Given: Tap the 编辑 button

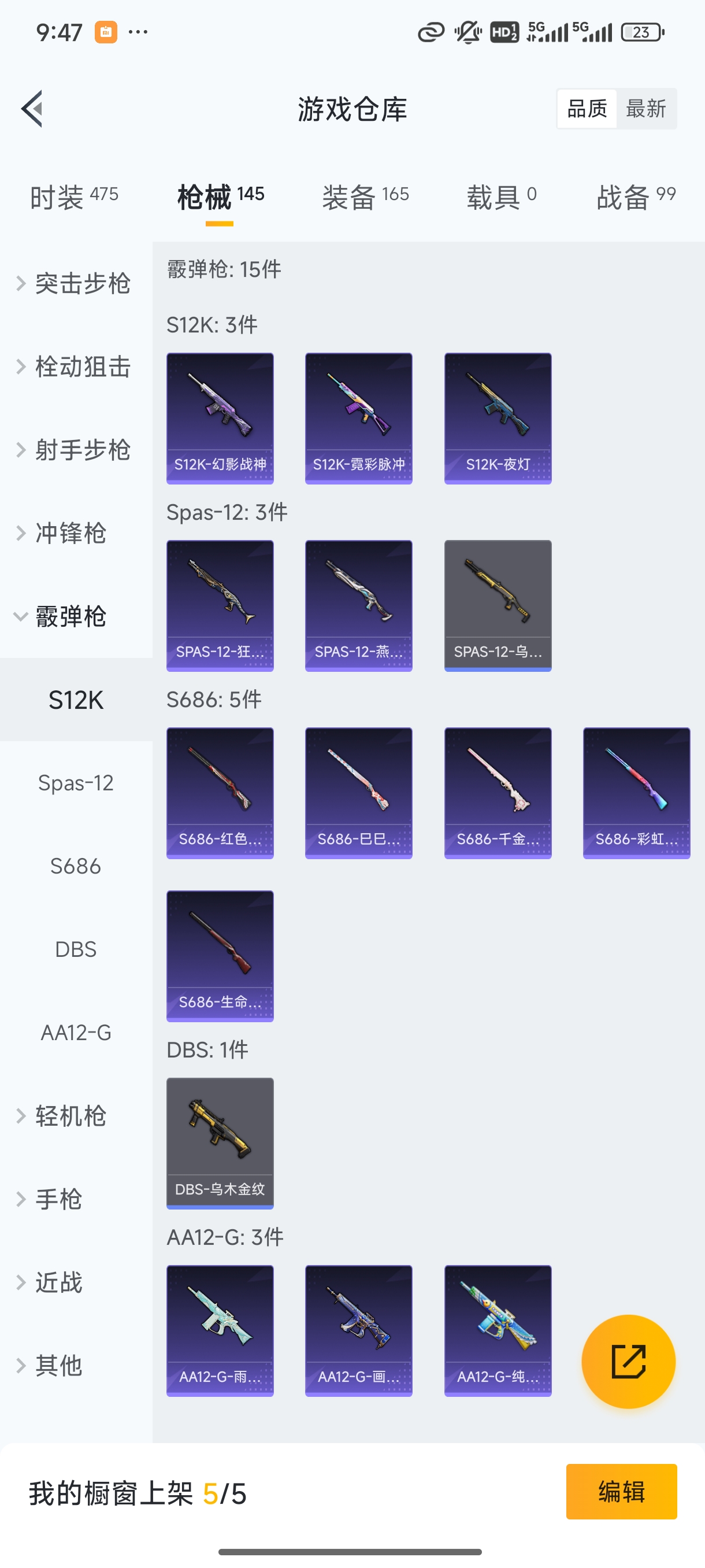Looking at the screenshot, I should [x=622, y=1491].
